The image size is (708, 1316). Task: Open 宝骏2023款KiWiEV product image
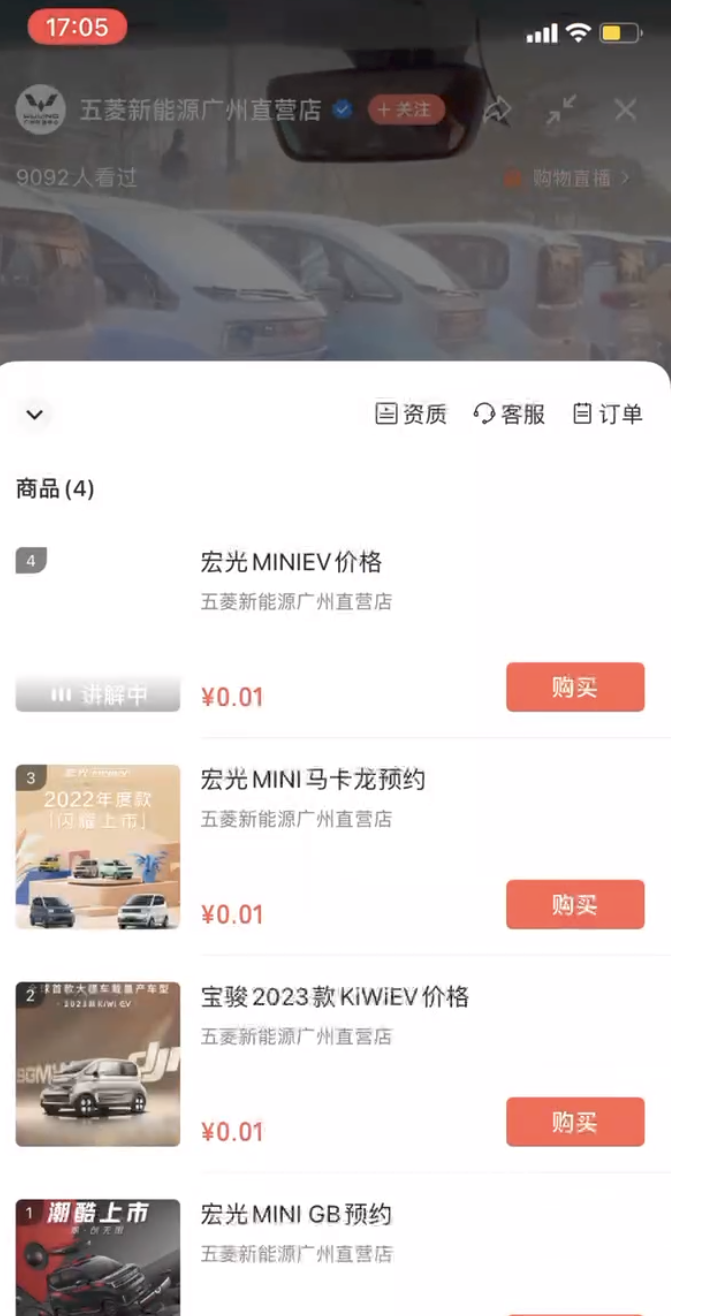point(98,1064)
